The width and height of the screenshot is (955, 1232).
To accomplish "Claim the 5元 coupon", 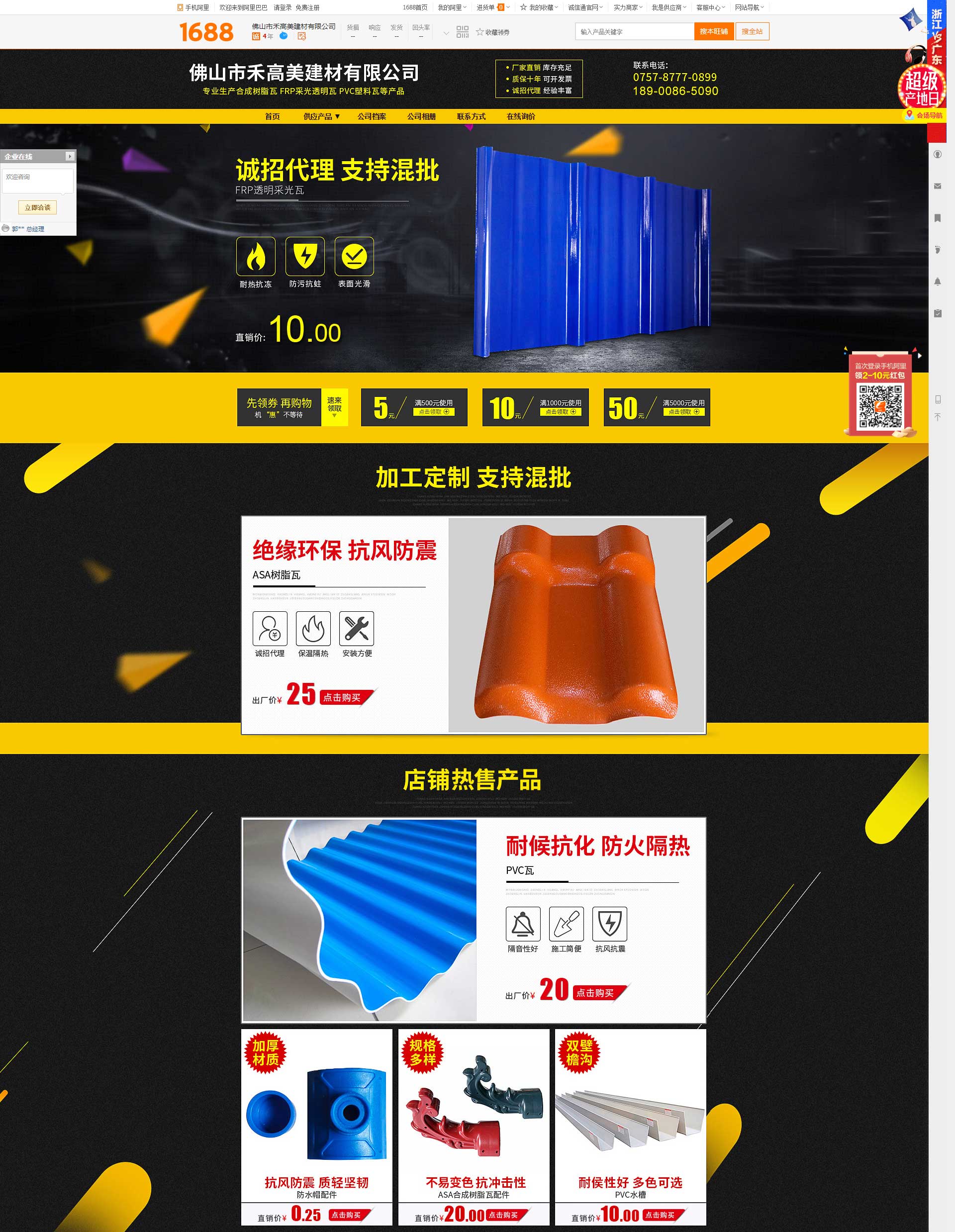I will click(x=433, y=412).
